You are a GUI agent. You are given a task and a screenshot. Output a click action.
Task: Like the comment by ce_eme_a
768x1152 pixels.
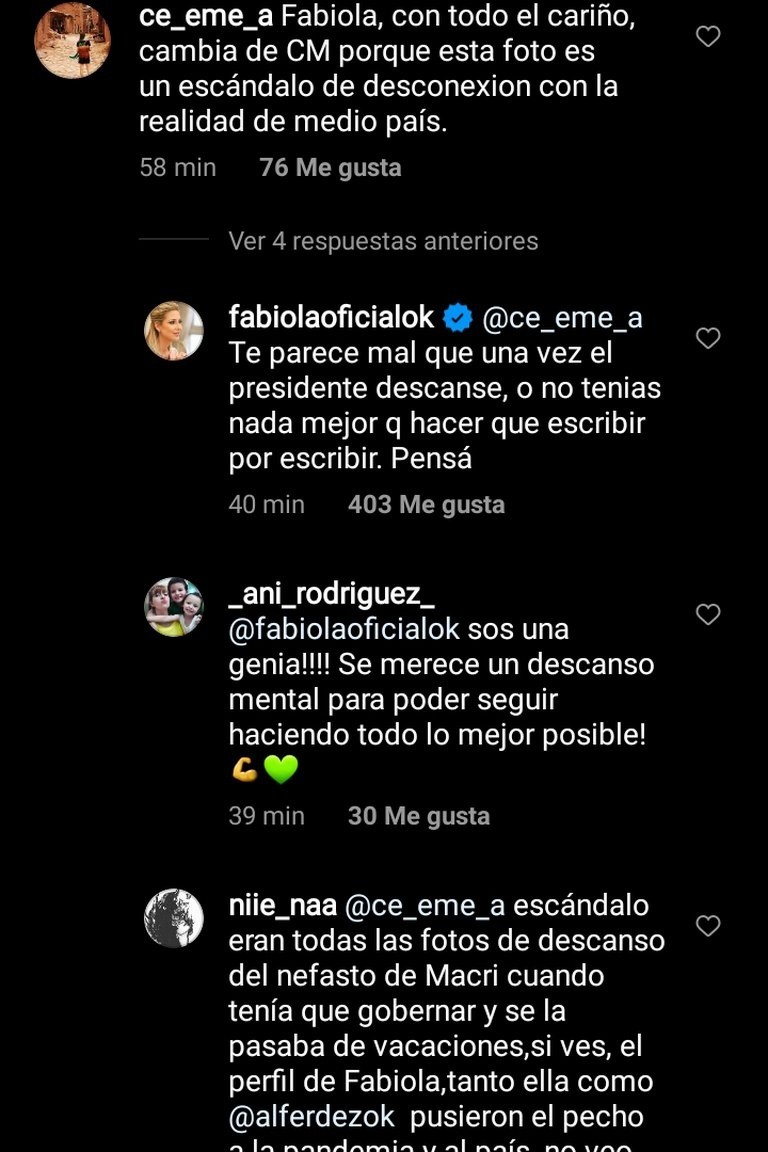click(708, 37)
